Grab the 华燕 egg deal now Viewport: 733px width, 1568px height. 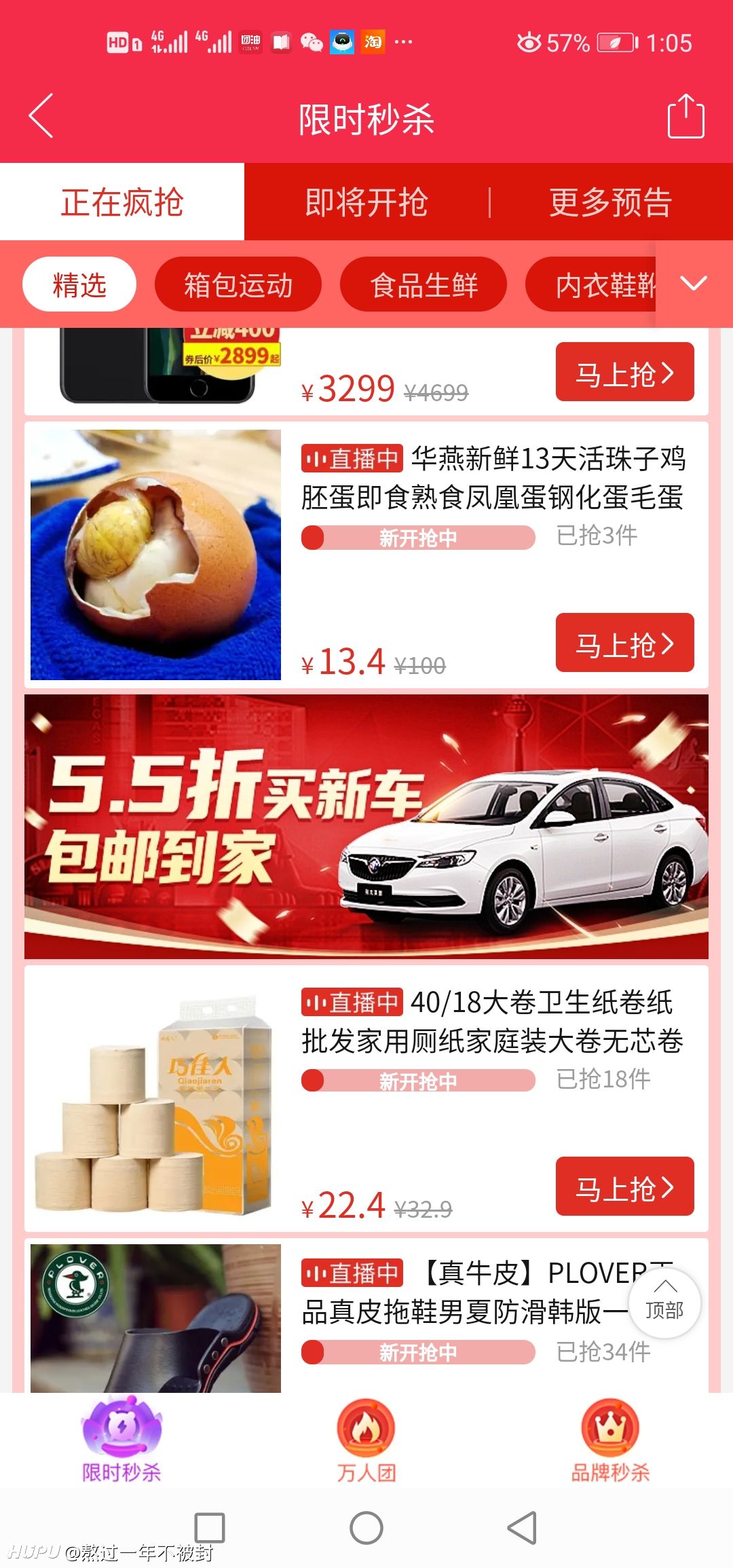pos(625,643)
